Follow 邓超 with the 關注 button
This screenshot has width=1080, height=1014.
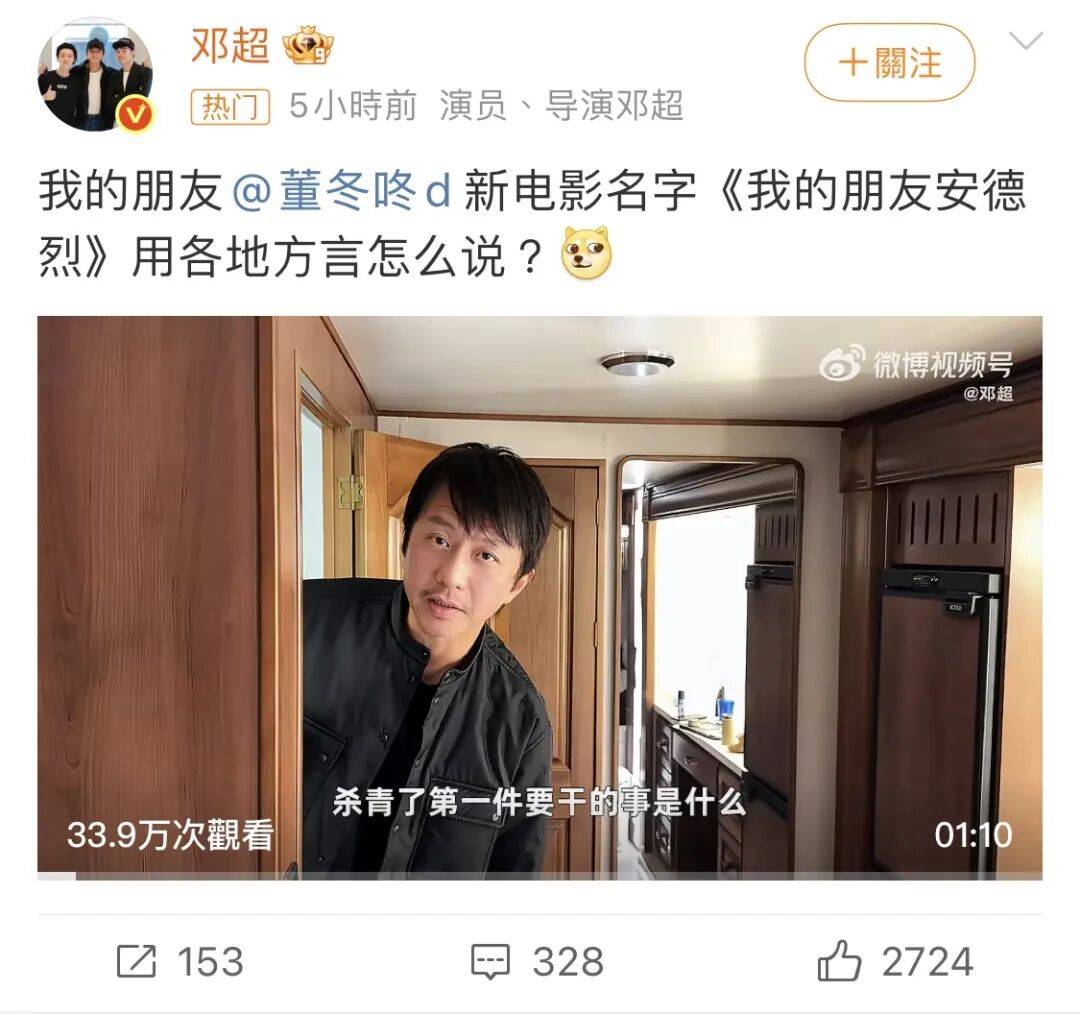pos(889,63)
